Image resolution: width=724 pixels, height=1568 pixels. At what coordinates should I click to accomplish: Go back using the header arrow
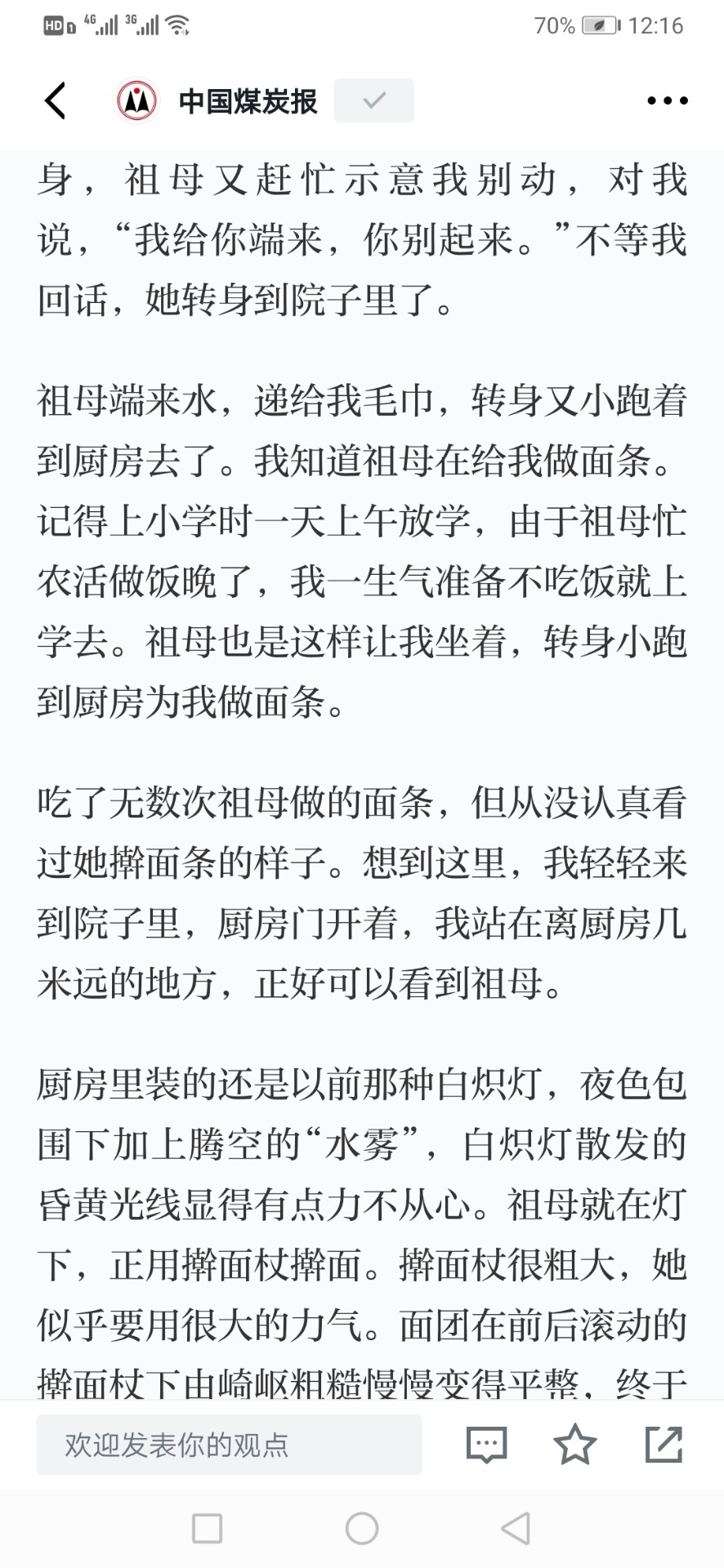[55, 101]
